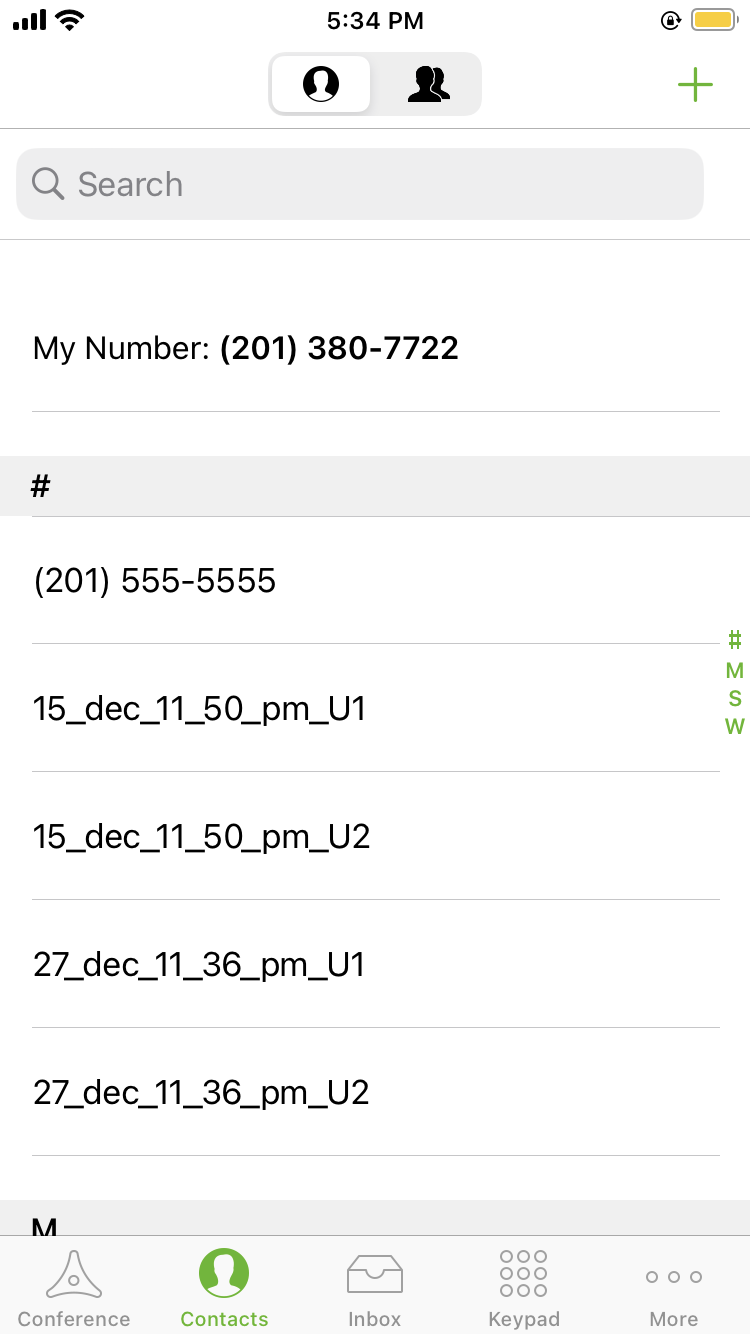Image resolution: width=750 pixels, height=1334 pixels.
Task: Tap the Search field
Action: [x=360, y=184]
